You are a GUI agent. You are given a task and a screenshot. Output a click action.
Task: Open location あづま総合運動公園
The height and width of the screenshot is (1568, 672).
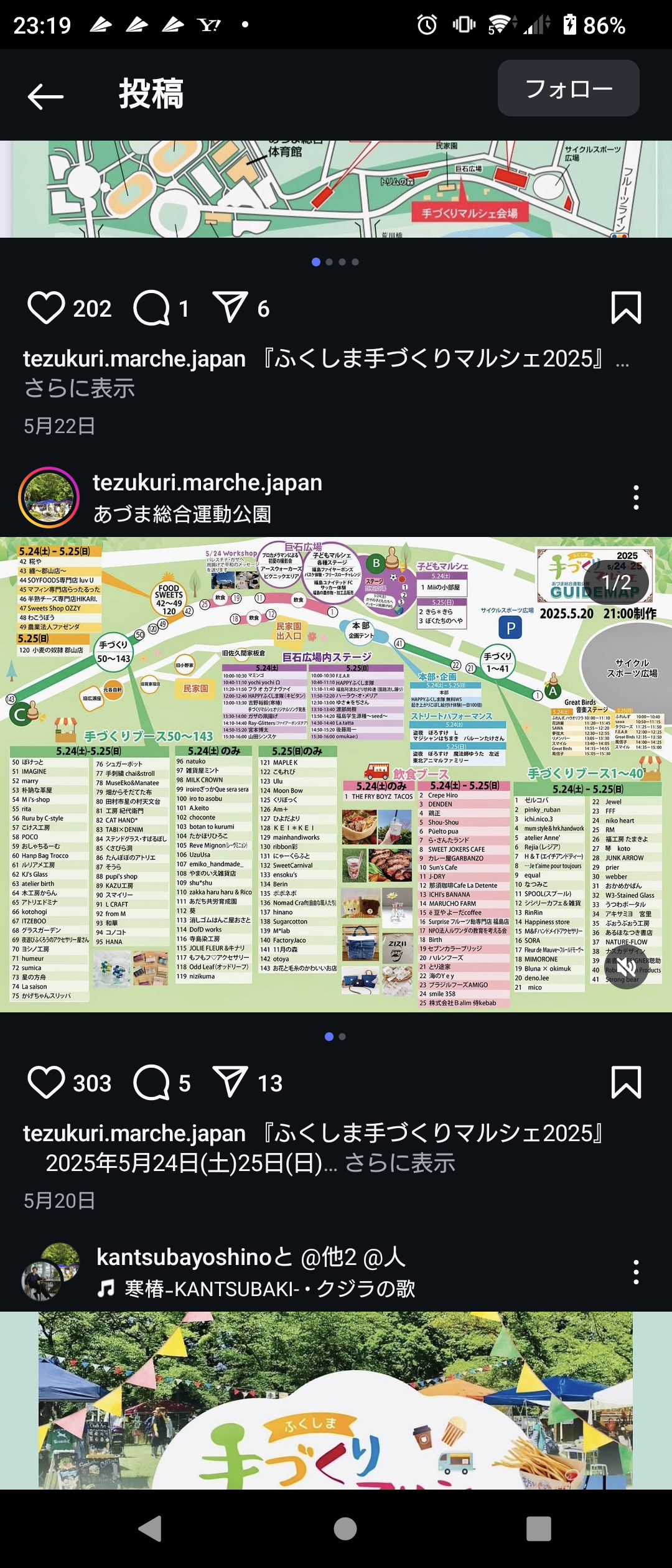[182, 515]
